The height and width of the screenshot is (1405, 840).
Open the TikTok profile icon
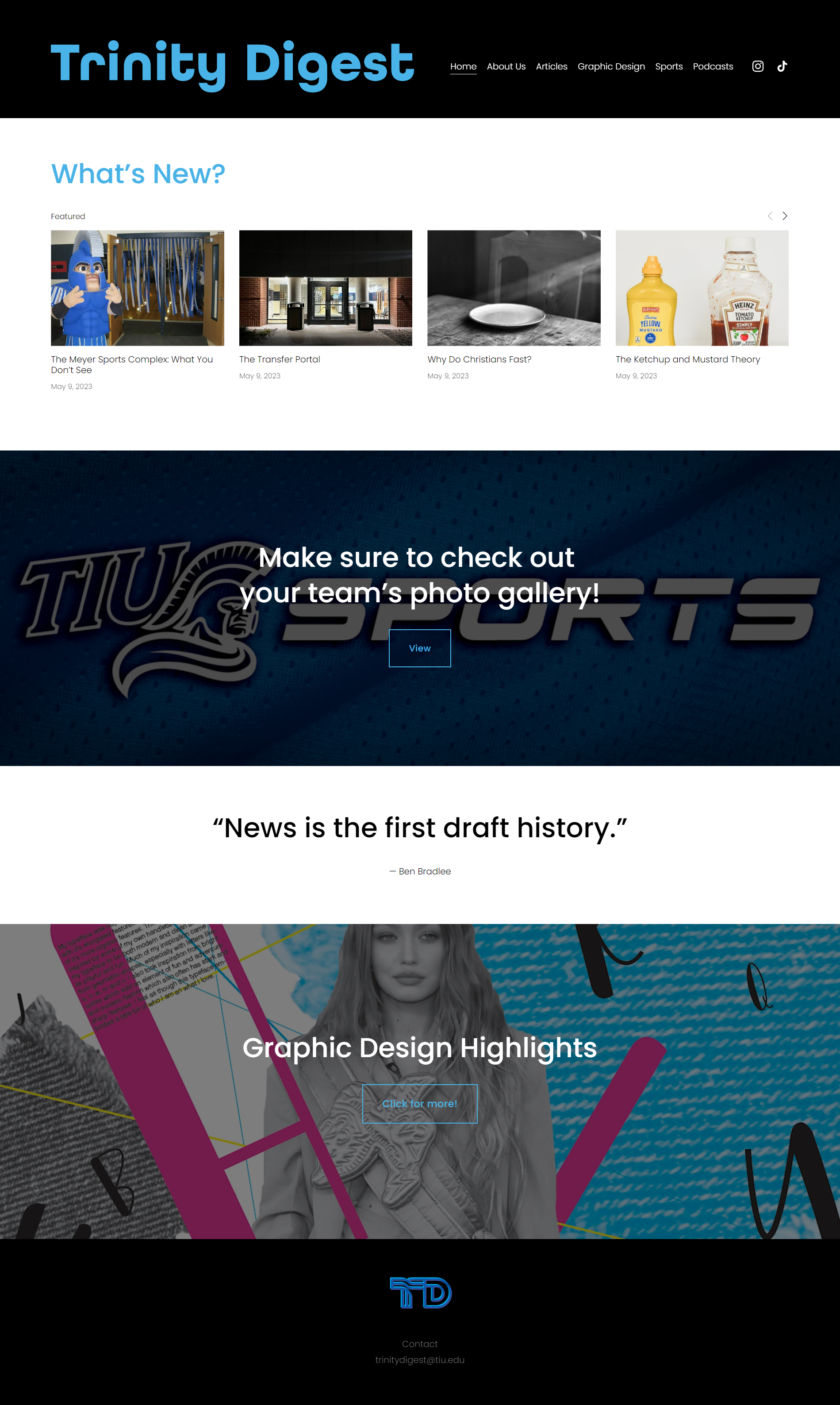click(782, 66)
